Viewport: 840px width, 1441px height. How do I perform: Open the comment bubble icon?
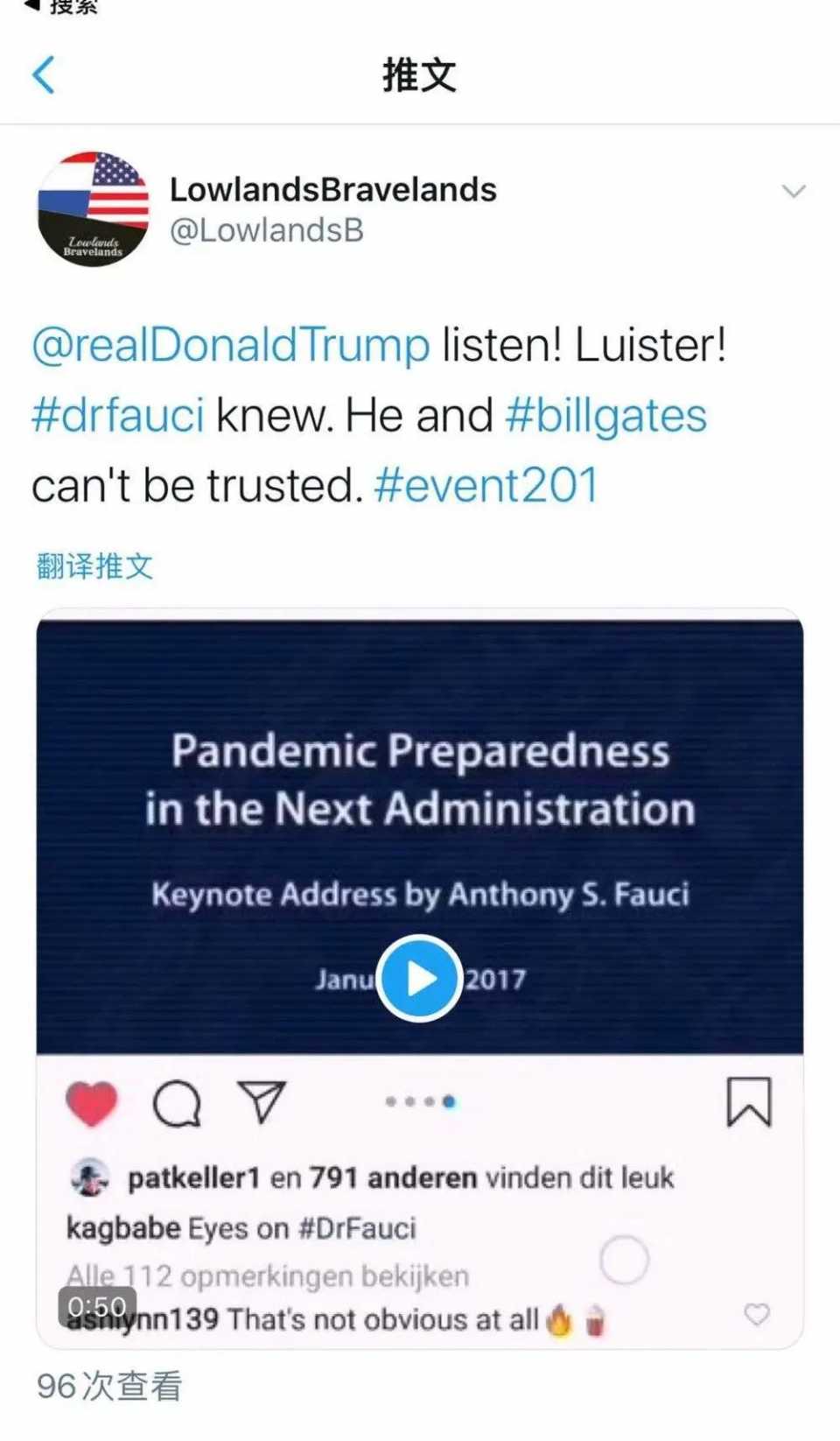tap(176, 1105)
